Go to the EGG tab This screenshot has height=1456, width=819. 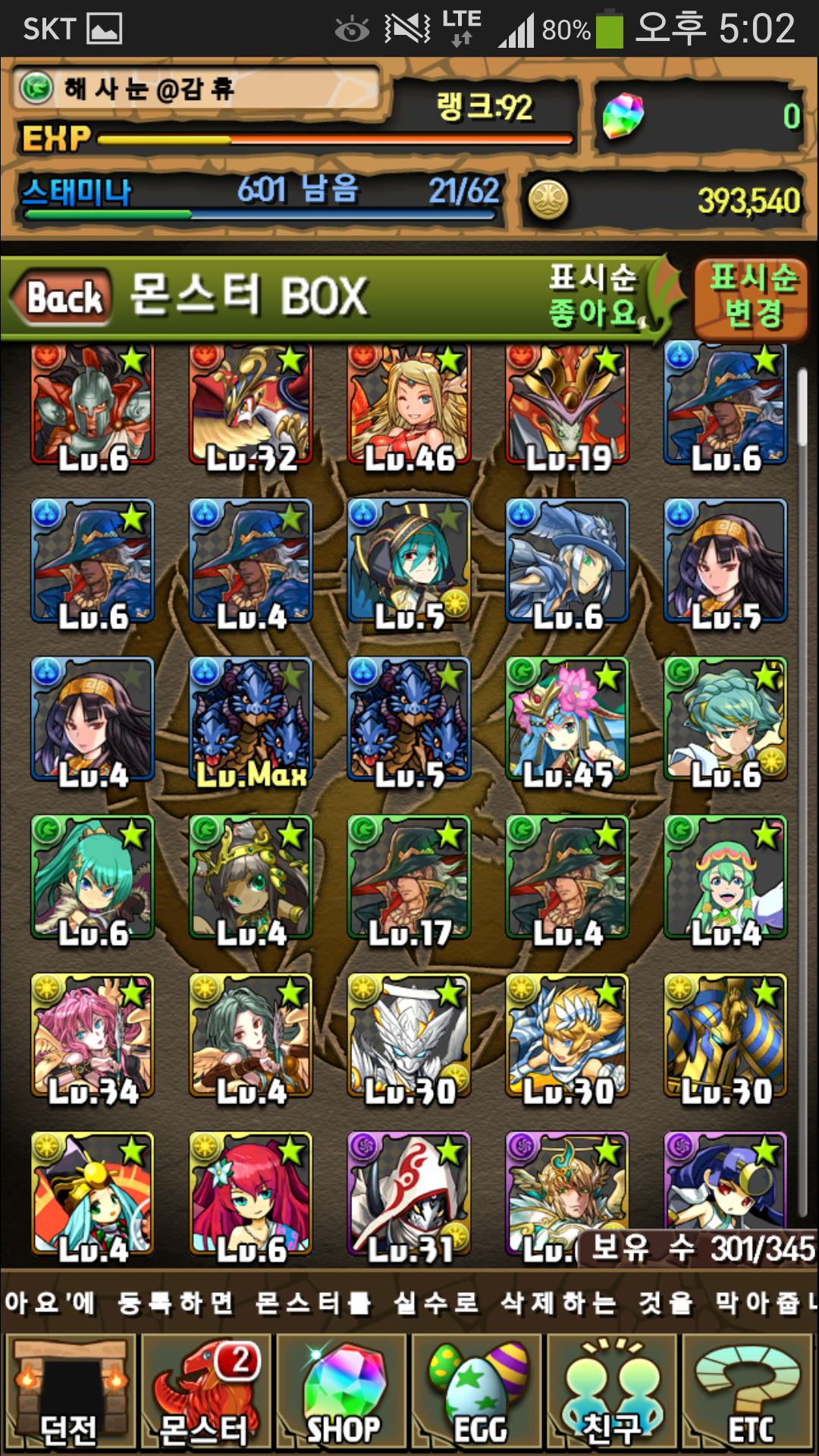[478, 1392]
